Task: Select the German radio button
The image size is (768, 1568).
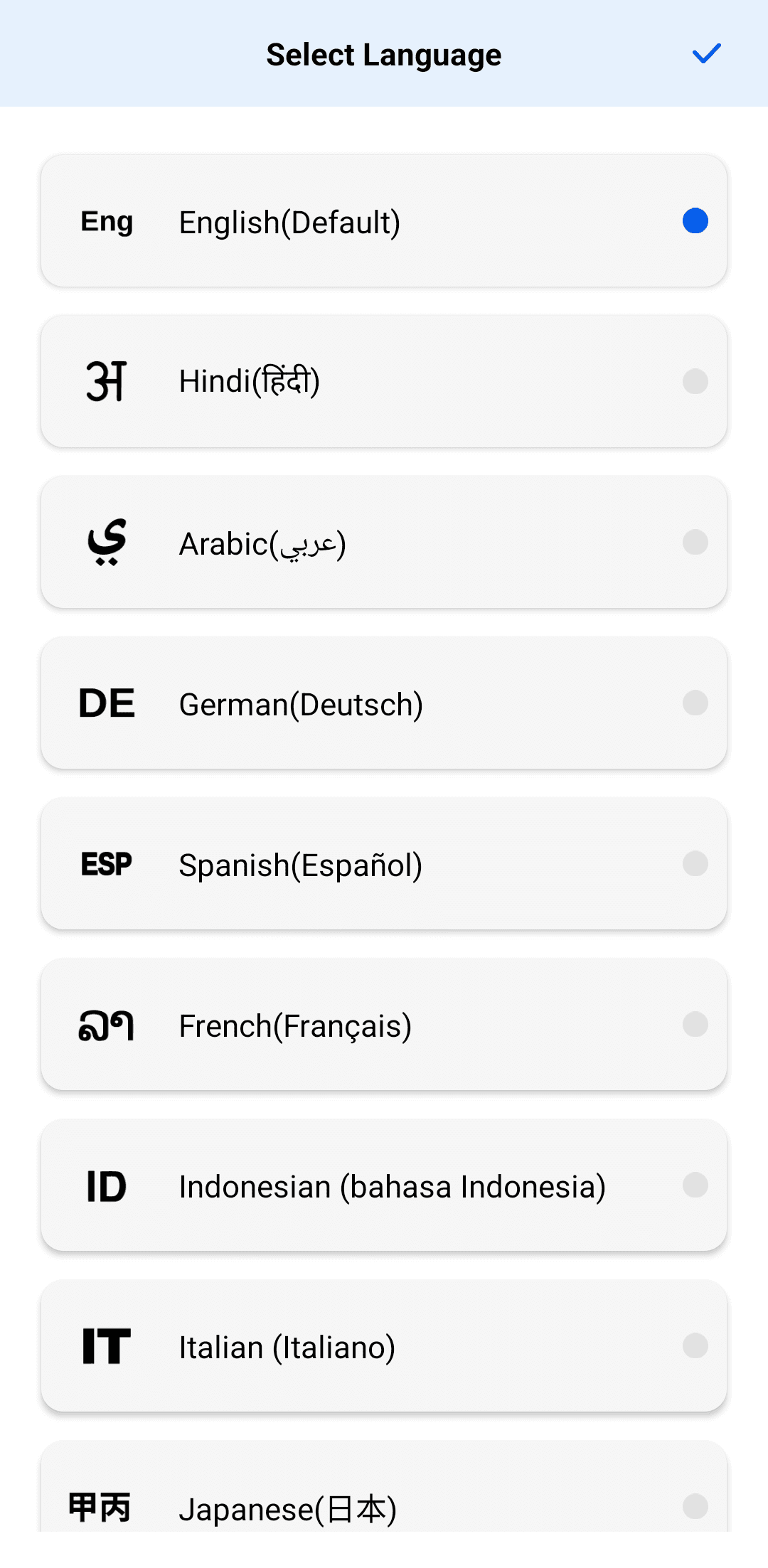Action: tap(694, 703)
